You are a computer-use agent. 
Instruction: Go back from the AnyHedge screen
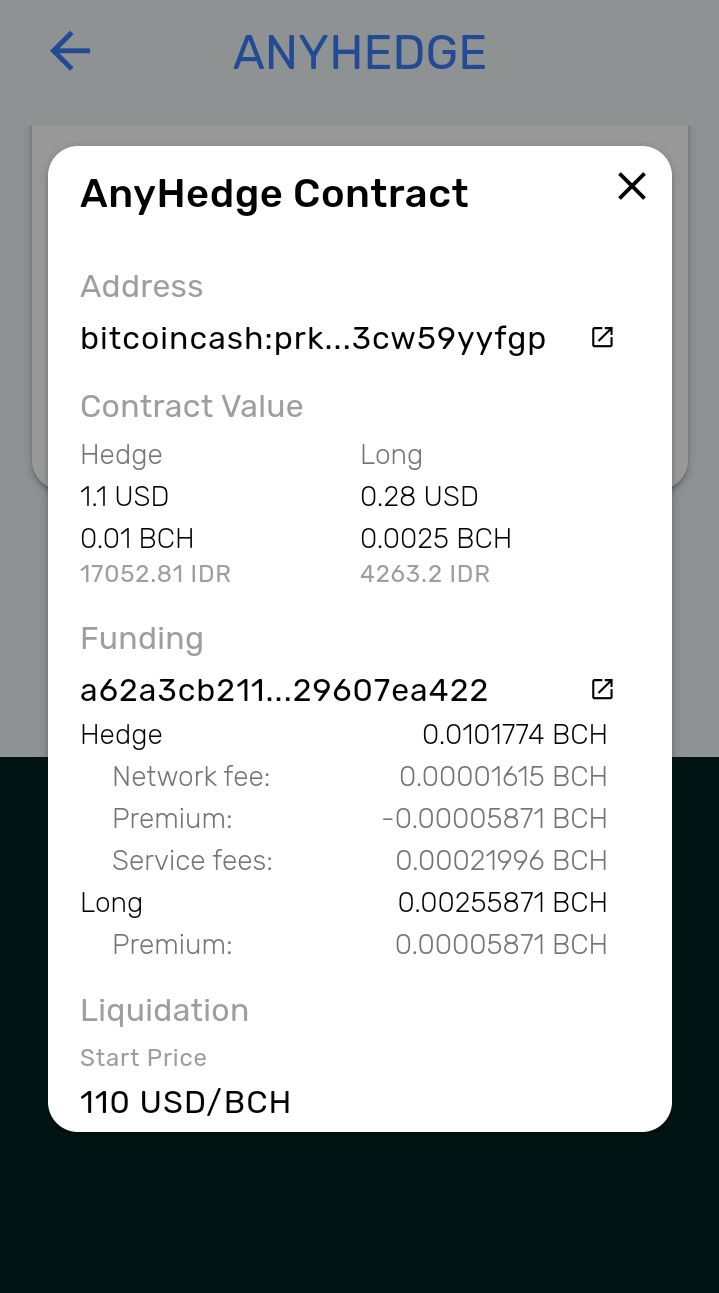click(x=70, y=51)
